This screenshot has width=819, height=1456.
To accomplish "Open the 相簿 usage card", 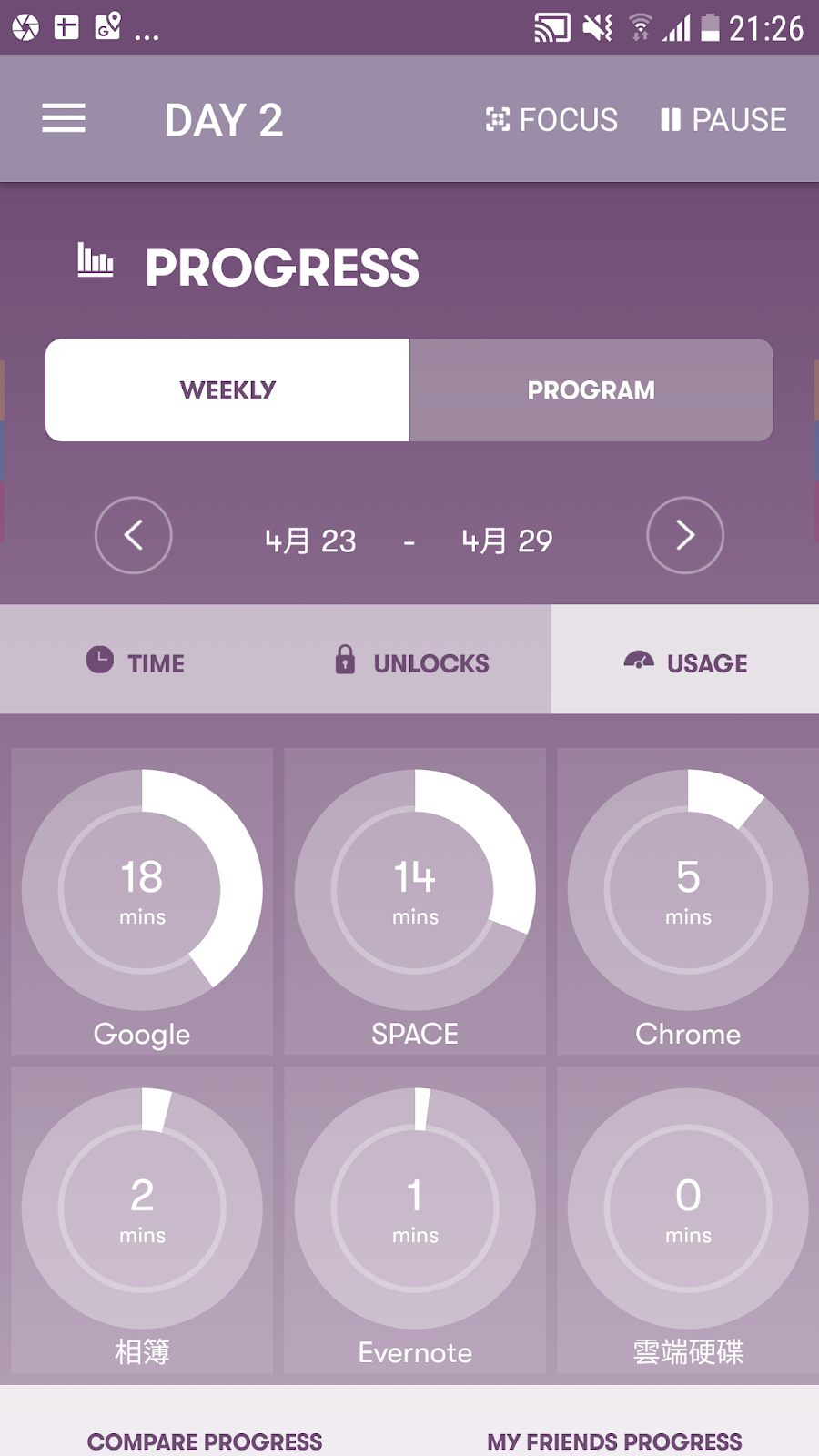I will pos(142,1219).
